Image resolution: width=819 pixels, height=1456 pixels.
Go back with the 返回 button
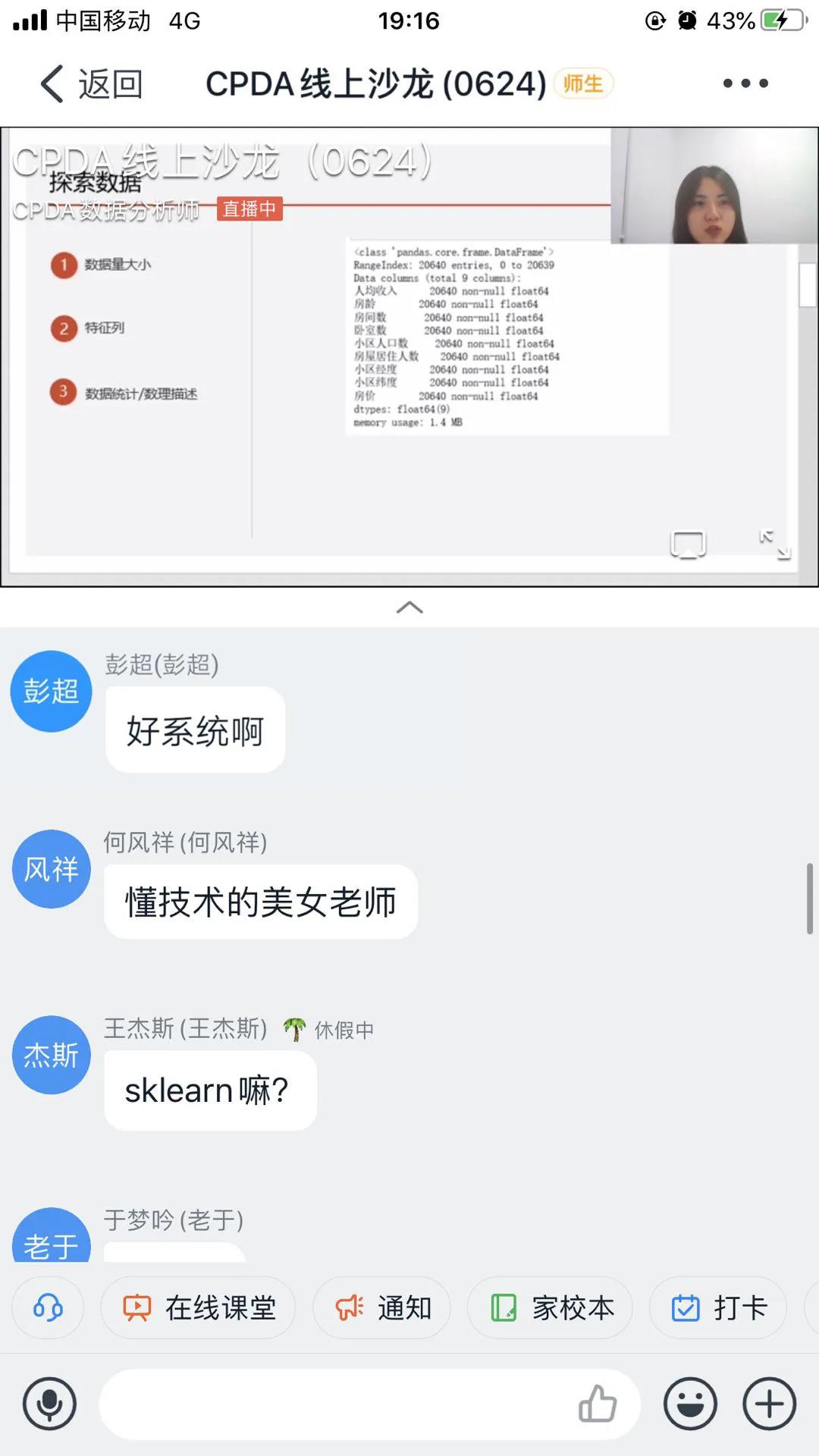point(91,83)
